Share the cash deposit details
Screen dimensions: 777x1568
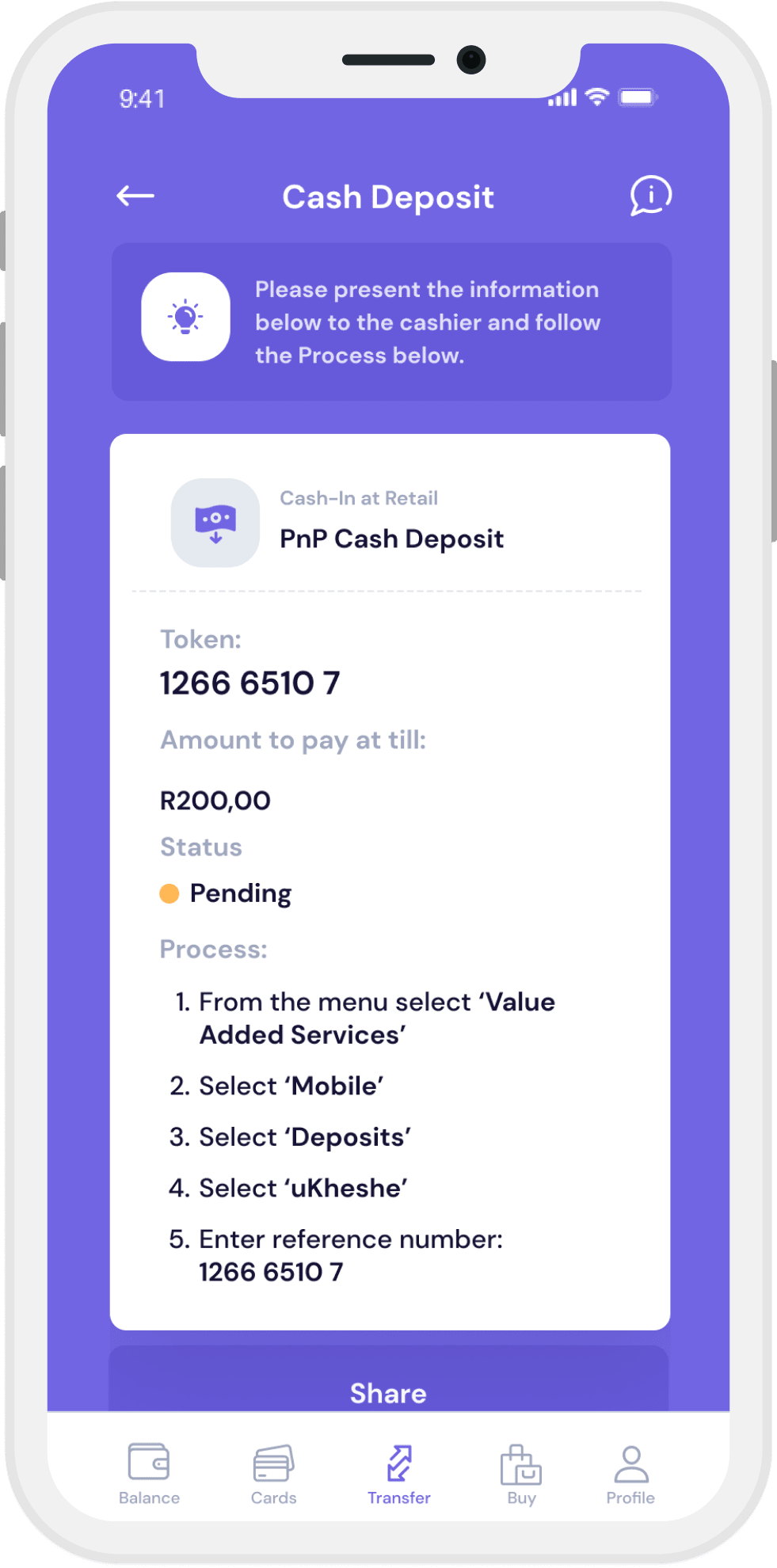pos(388,1391)
